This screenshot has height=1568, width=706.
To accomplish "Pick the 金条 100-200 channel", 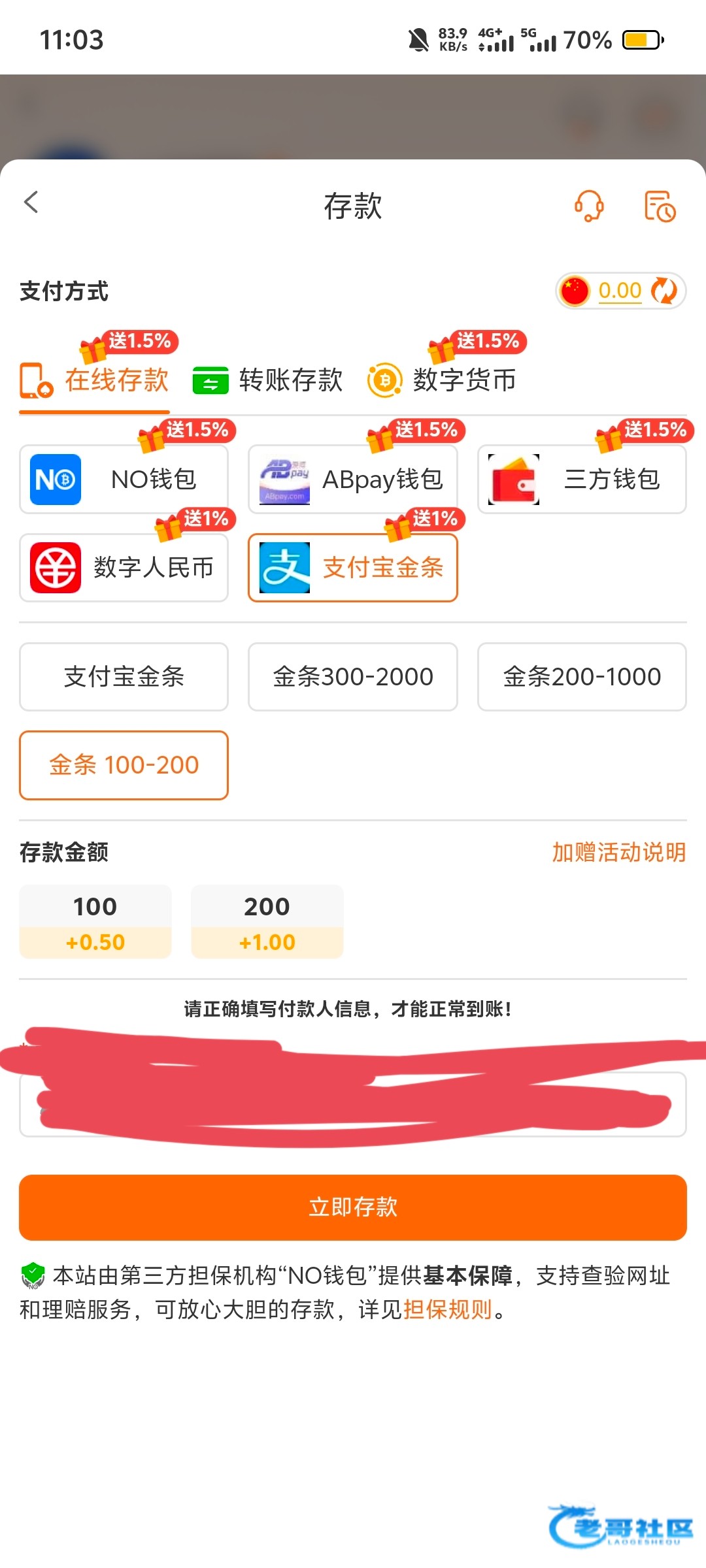I will (x=124, y=765).
